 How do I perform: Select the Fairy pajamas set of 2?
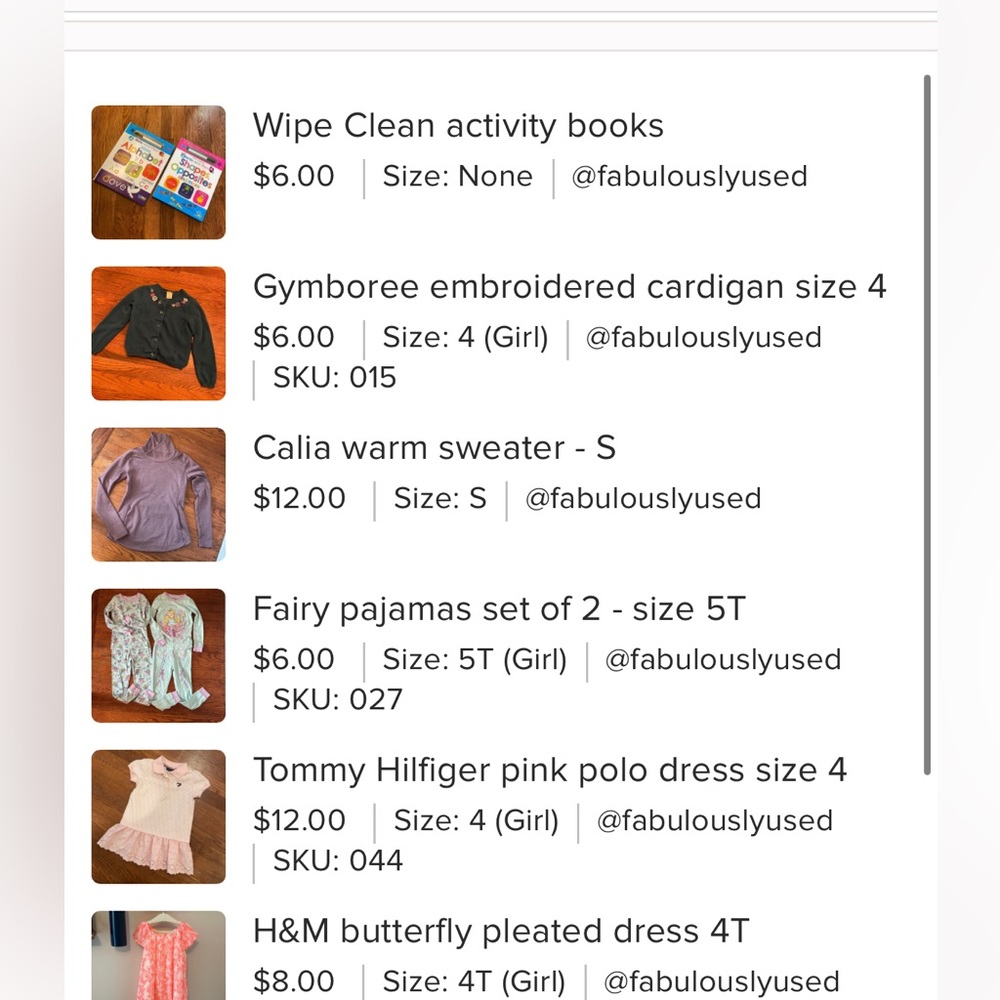click(498, 609)
